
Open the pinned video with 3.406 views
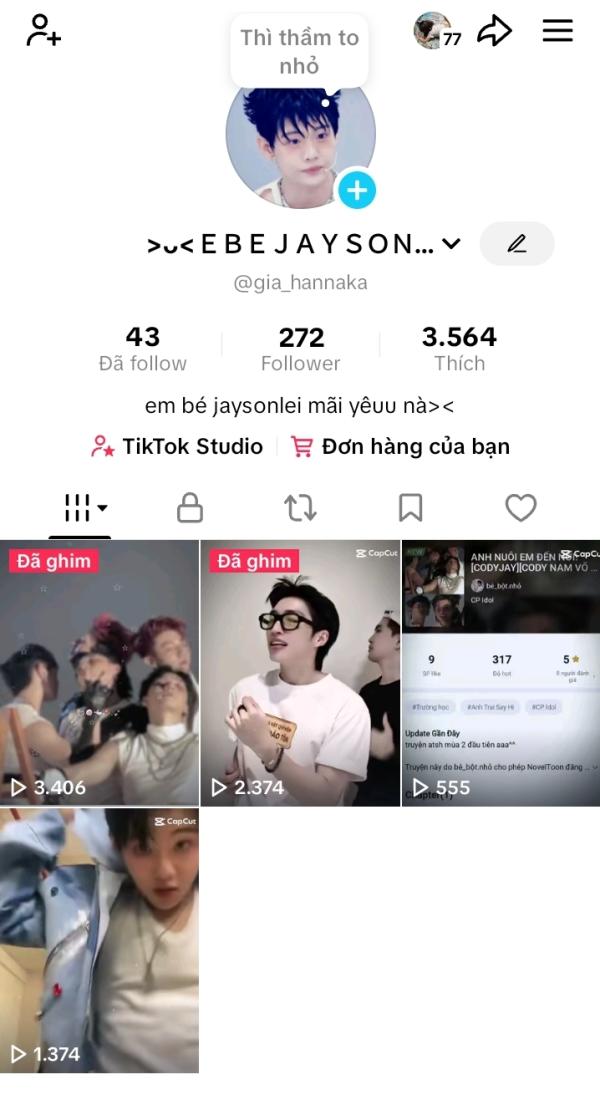click(99, 673)
